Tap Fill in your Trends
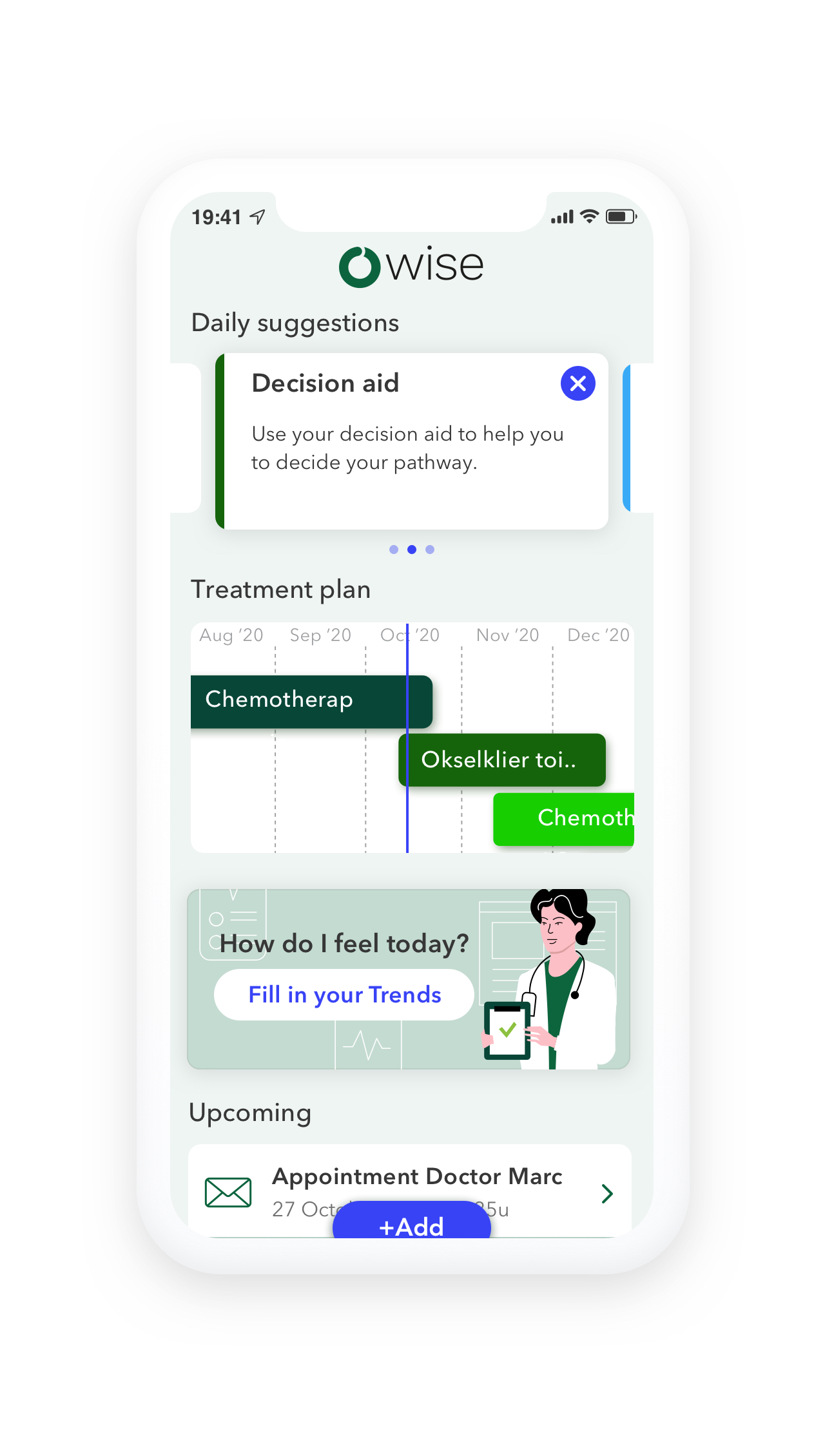The height and width of the screenshot is (1456, 825). tap(344, 995)
